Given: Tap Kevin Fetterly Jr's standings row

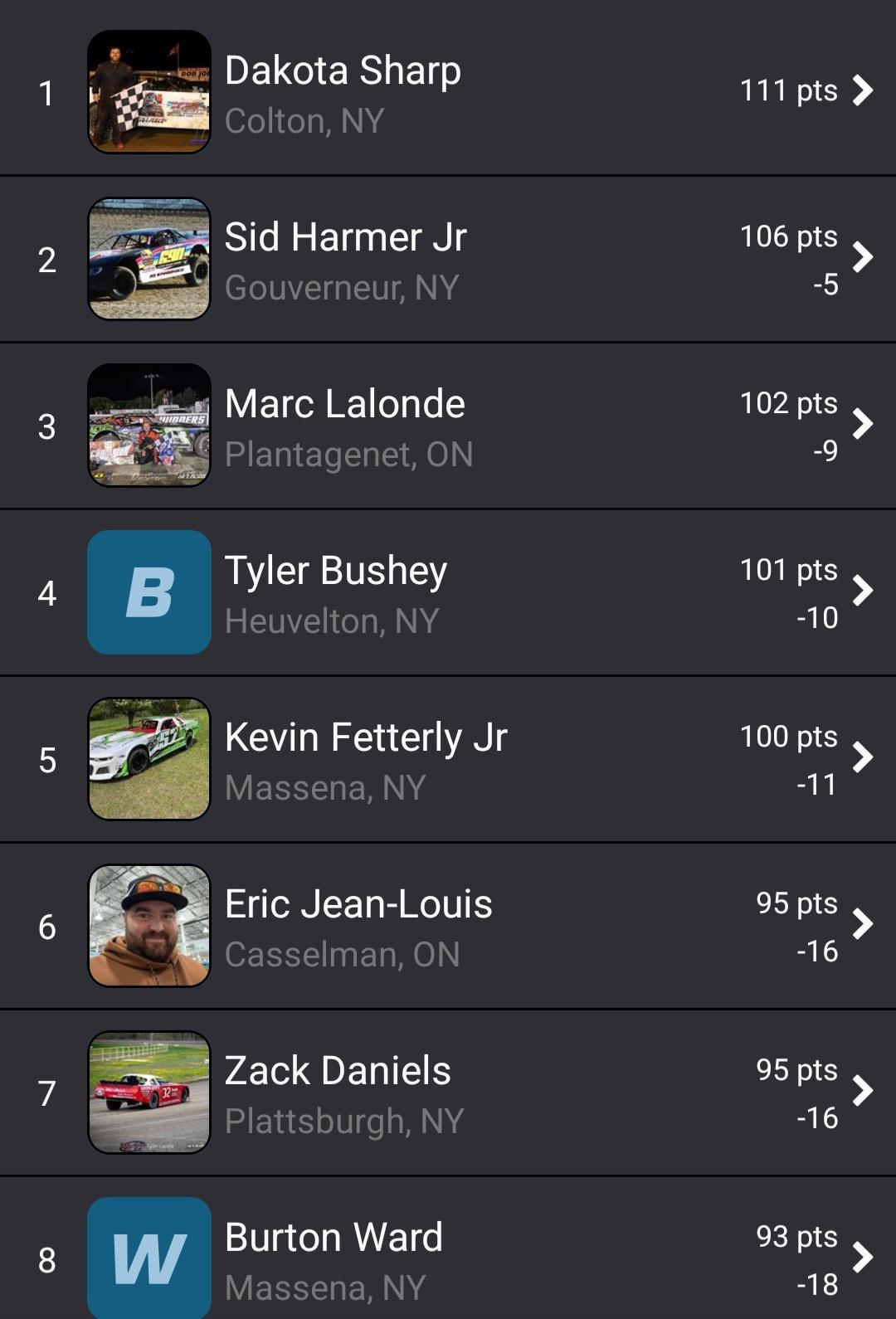Looking at the screenshot, I should pyautogui.click(x=448, y=759).
